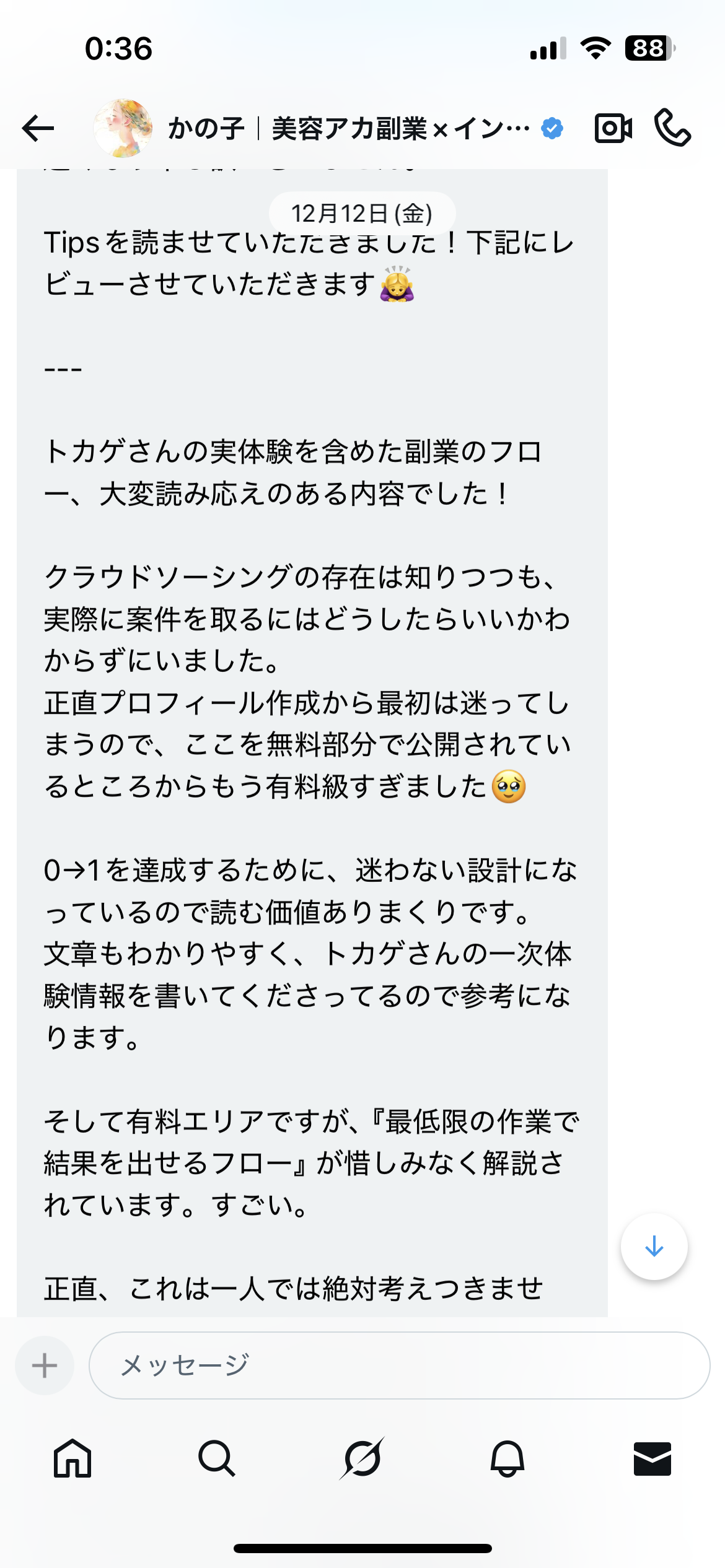The height and width of the screenshot is (1568, 725).
Task: Go back using the top-left arrow
Action: (x=38, y=129)
